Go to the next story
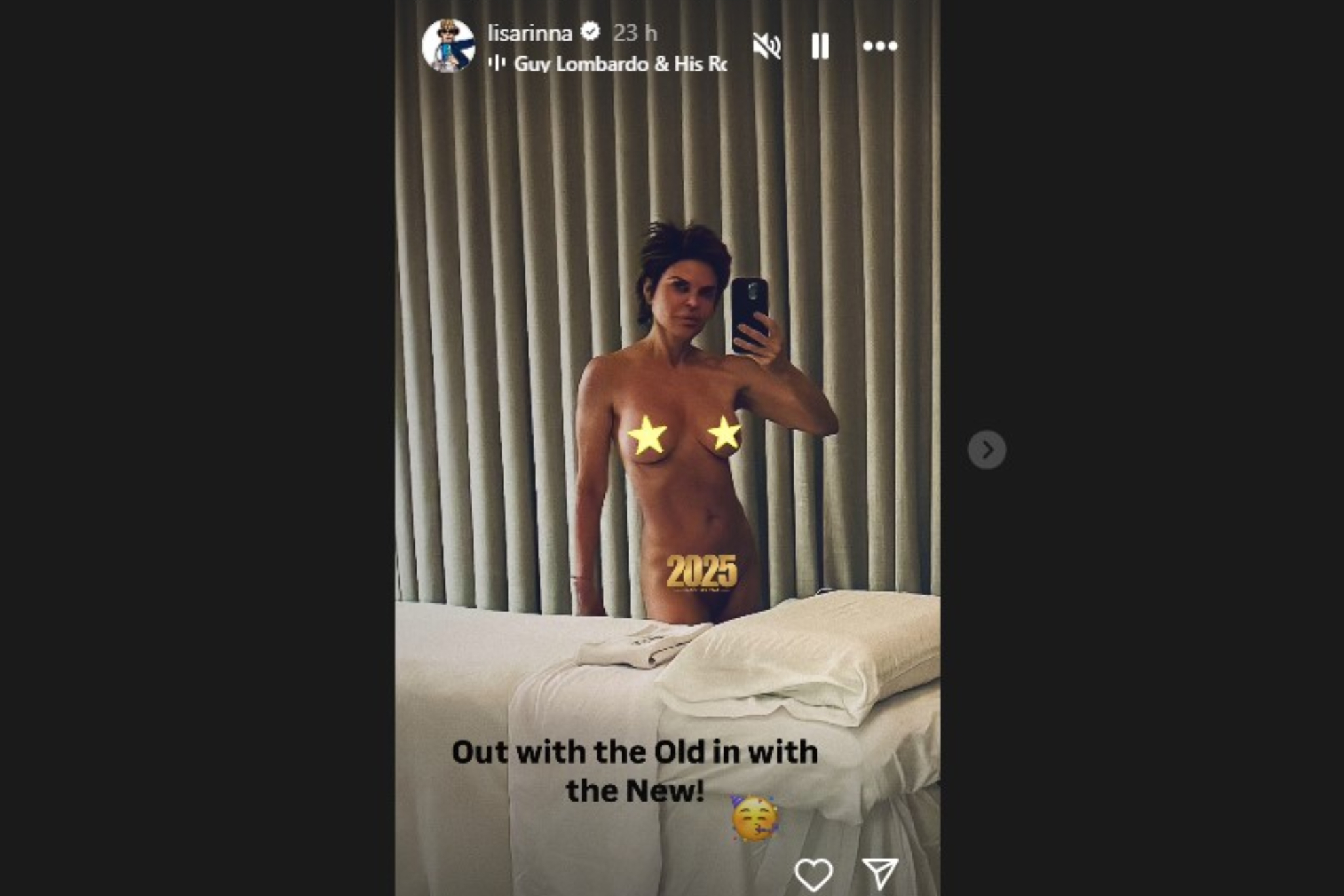The height and width of the screenshot is (896, 1344). coord(986,449)
